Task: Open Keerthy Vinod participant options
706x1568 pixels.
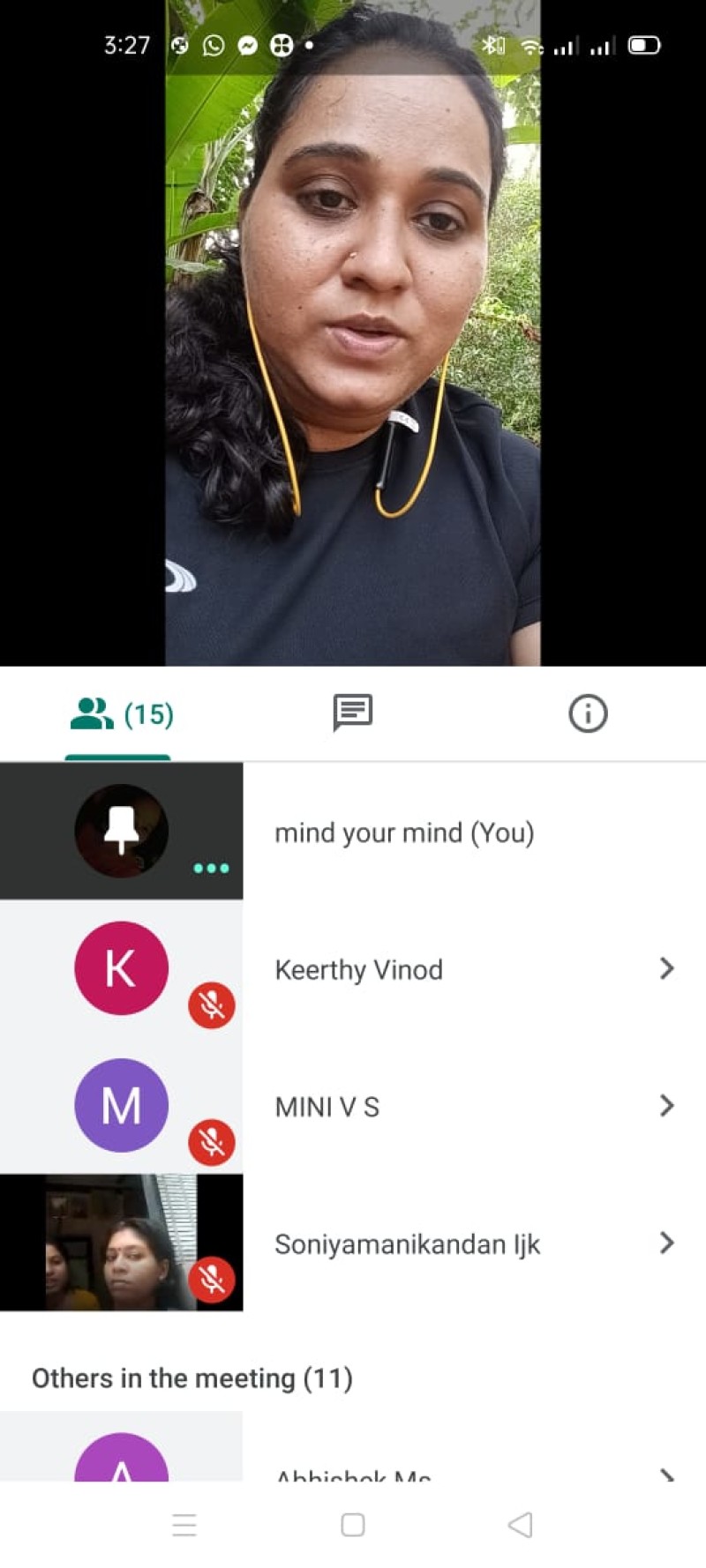Action: pos(666,969)
